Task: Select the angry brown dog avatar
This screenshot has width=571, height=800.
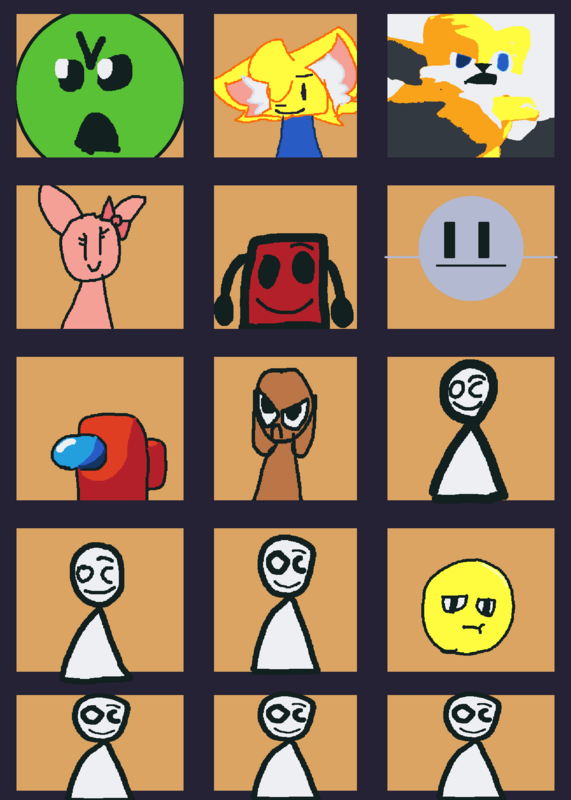Action: pos(285,429)
